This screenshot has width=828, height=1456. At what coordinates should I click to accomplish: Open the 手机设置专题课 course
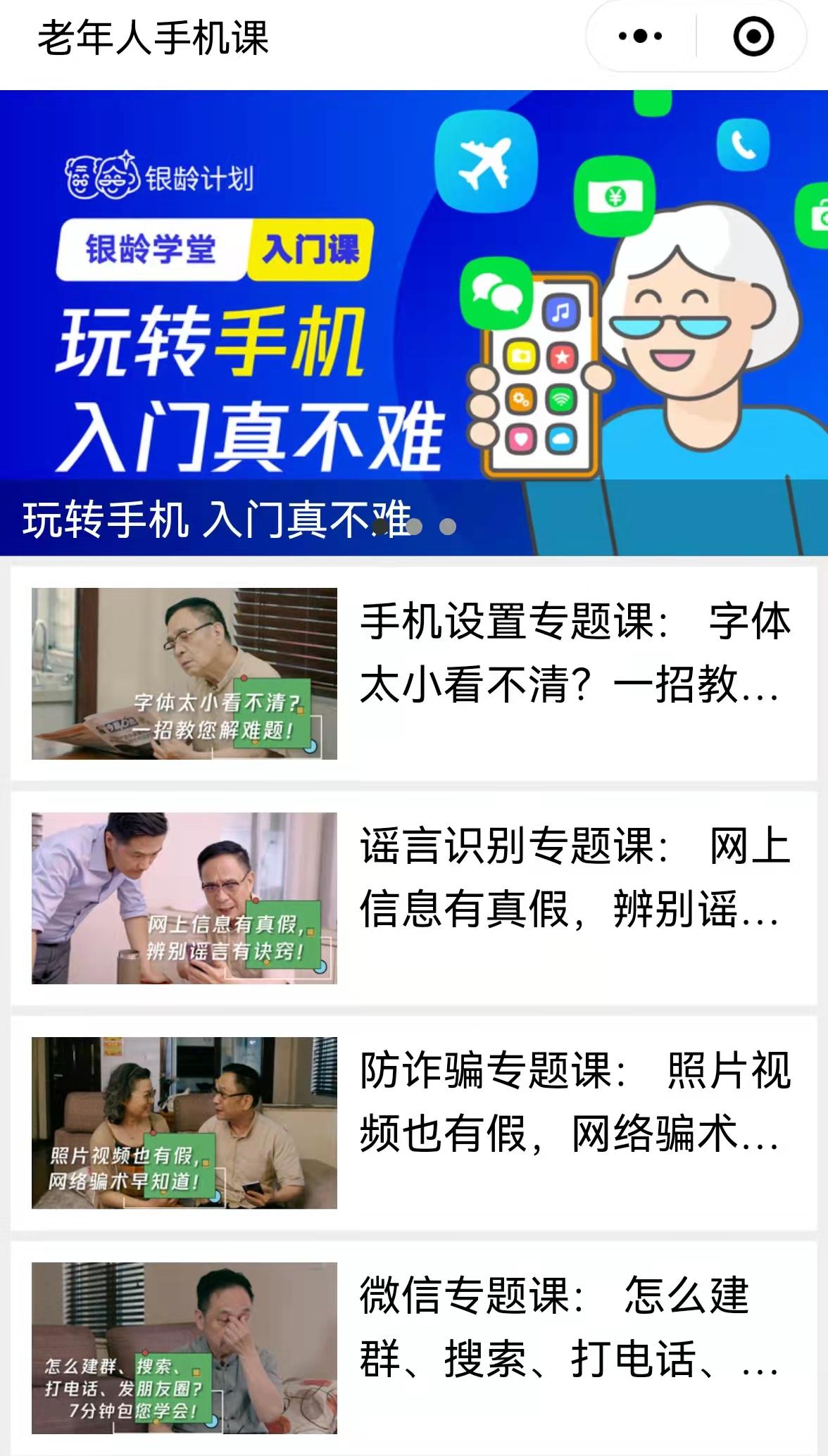coord(414,672)
